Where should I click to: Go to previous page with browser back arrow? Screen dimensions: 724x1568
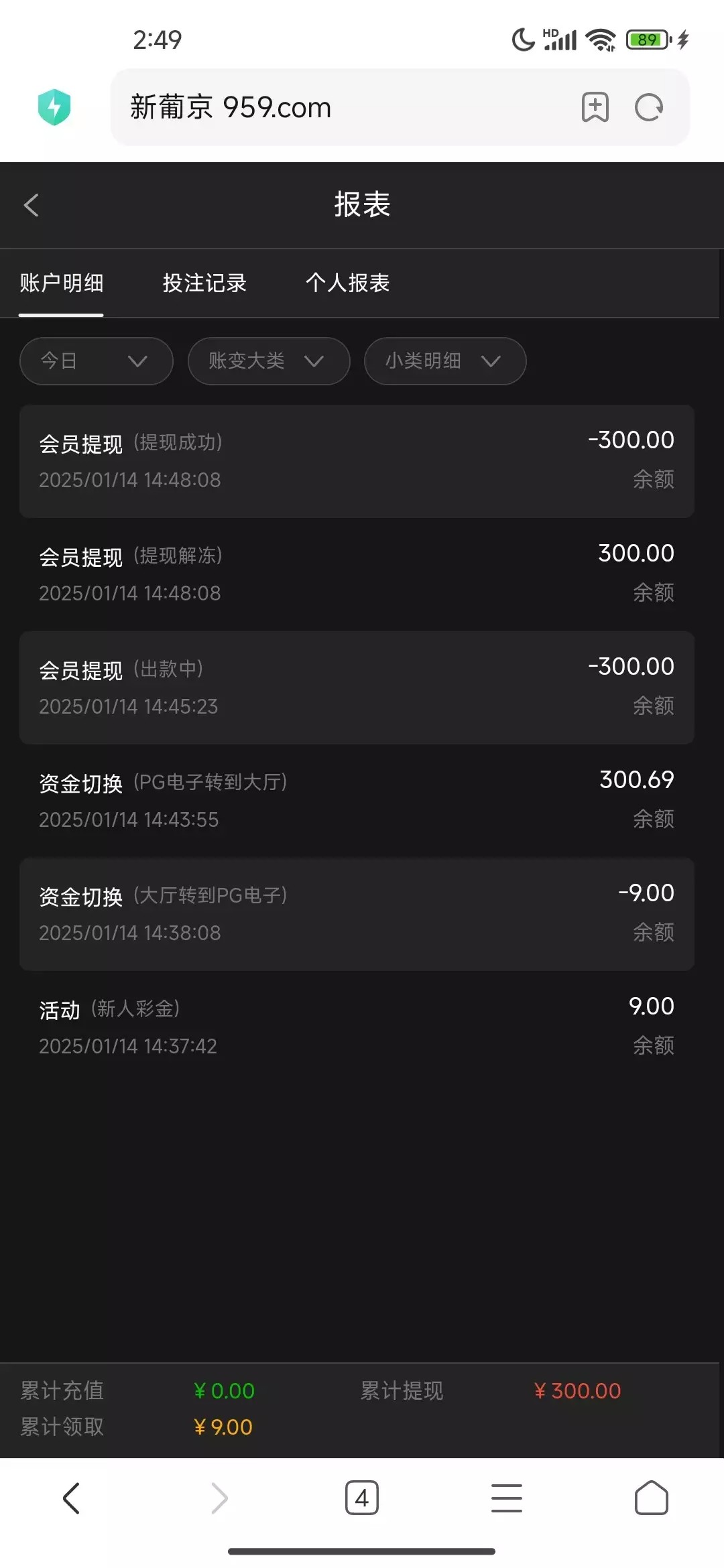click(x=72, y=1498)
